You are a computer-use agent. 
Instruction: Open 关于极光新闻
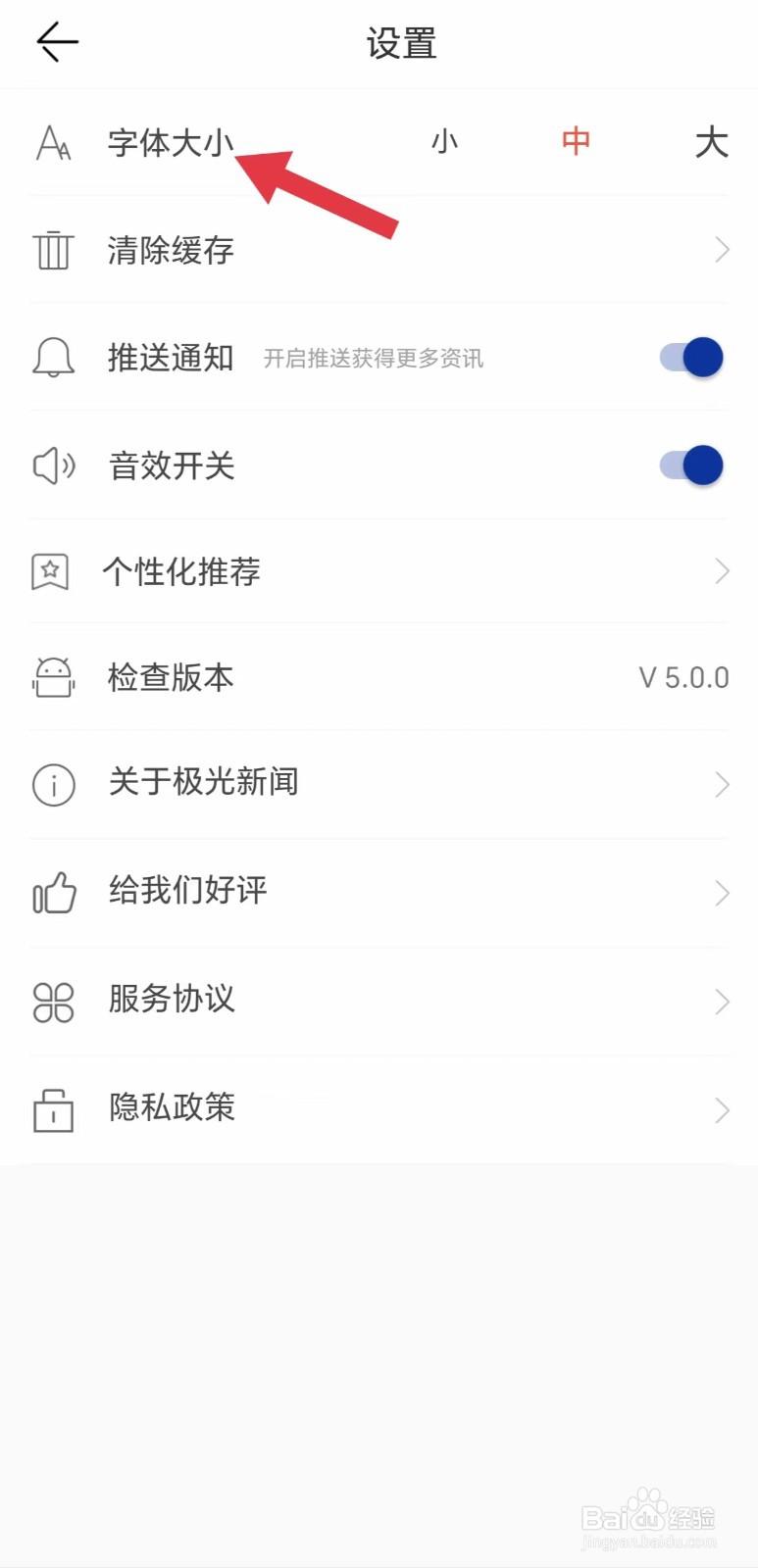coord(379,784)
